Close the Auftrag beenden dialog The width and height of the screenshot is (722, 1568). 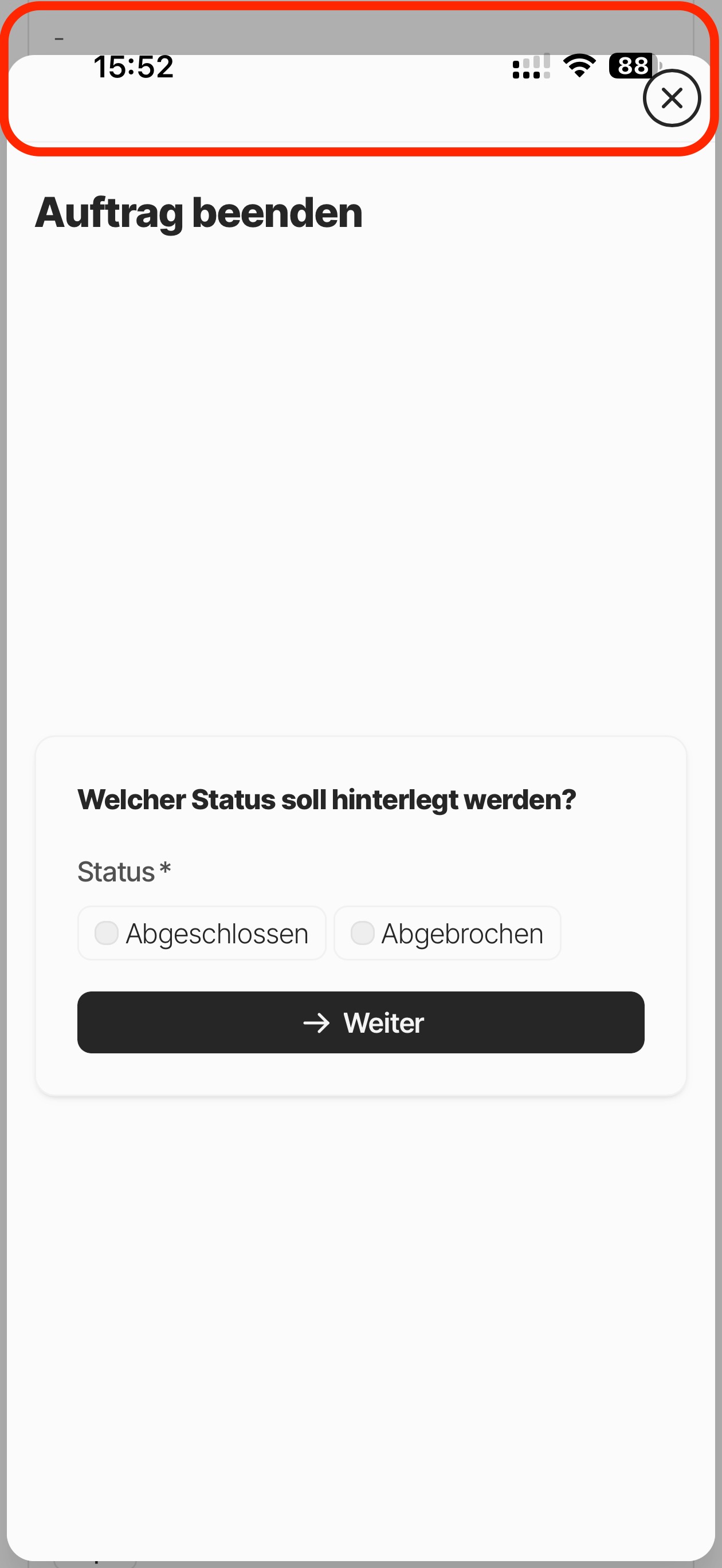[x=672, y=98]
